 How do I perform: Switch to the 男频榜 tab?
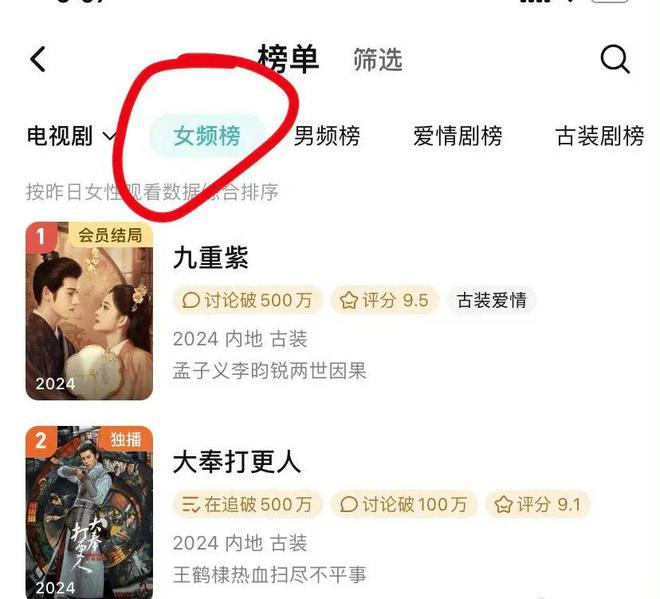[327, 136]
